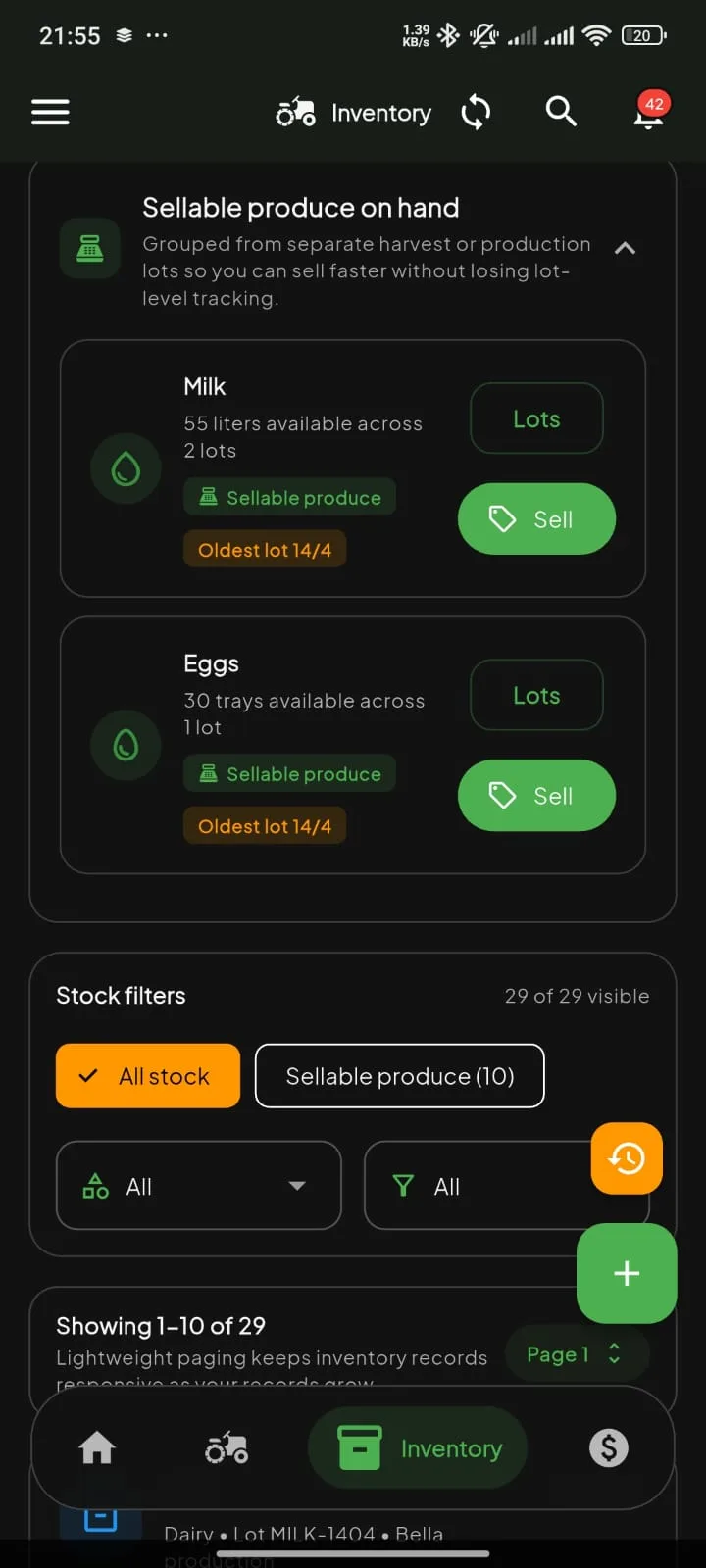Tap Sell on the Milk card
Screen dimensions: 706x1568
536,518
